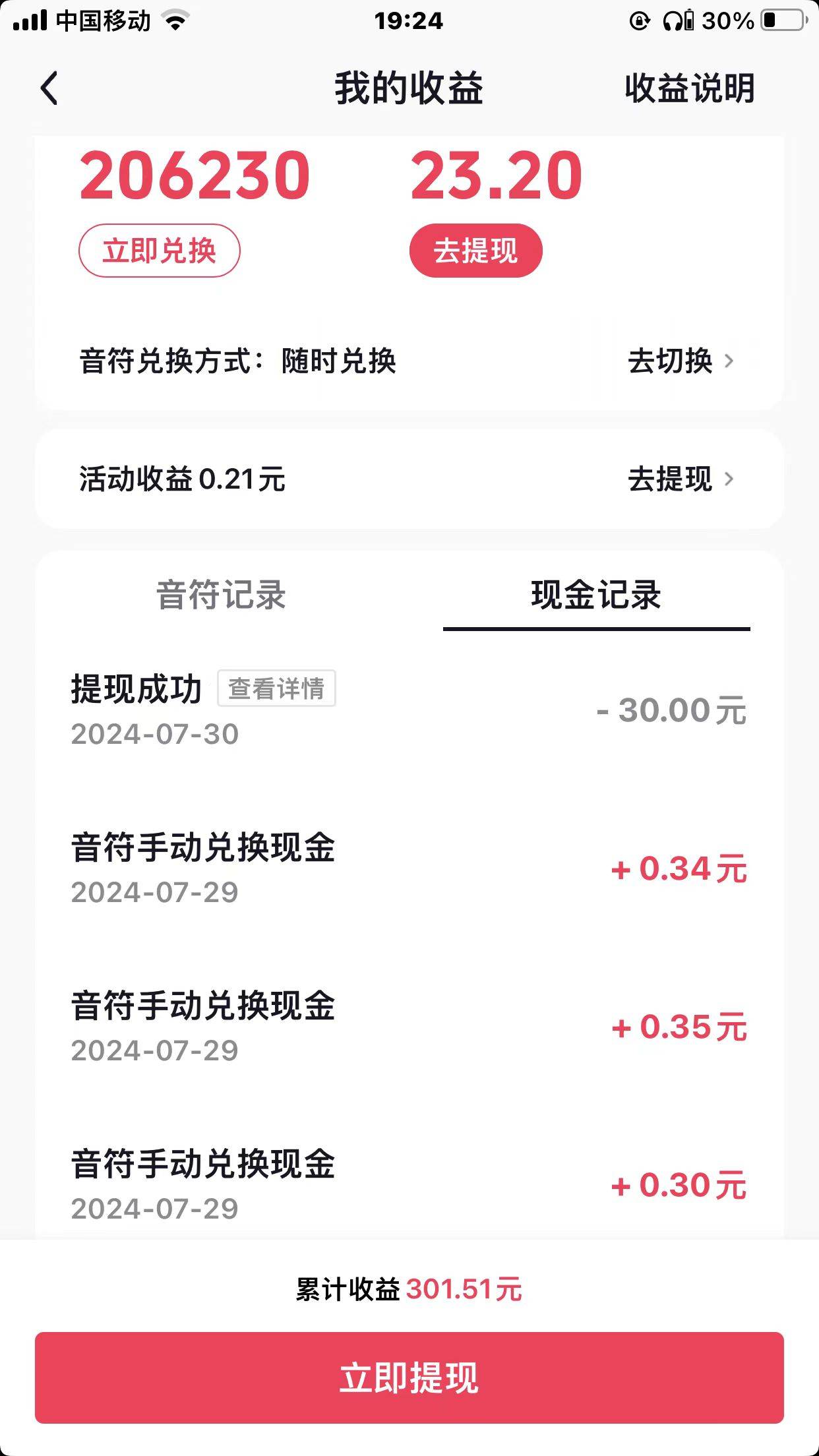Open 收益说明 in the top bar

point(689,88)
